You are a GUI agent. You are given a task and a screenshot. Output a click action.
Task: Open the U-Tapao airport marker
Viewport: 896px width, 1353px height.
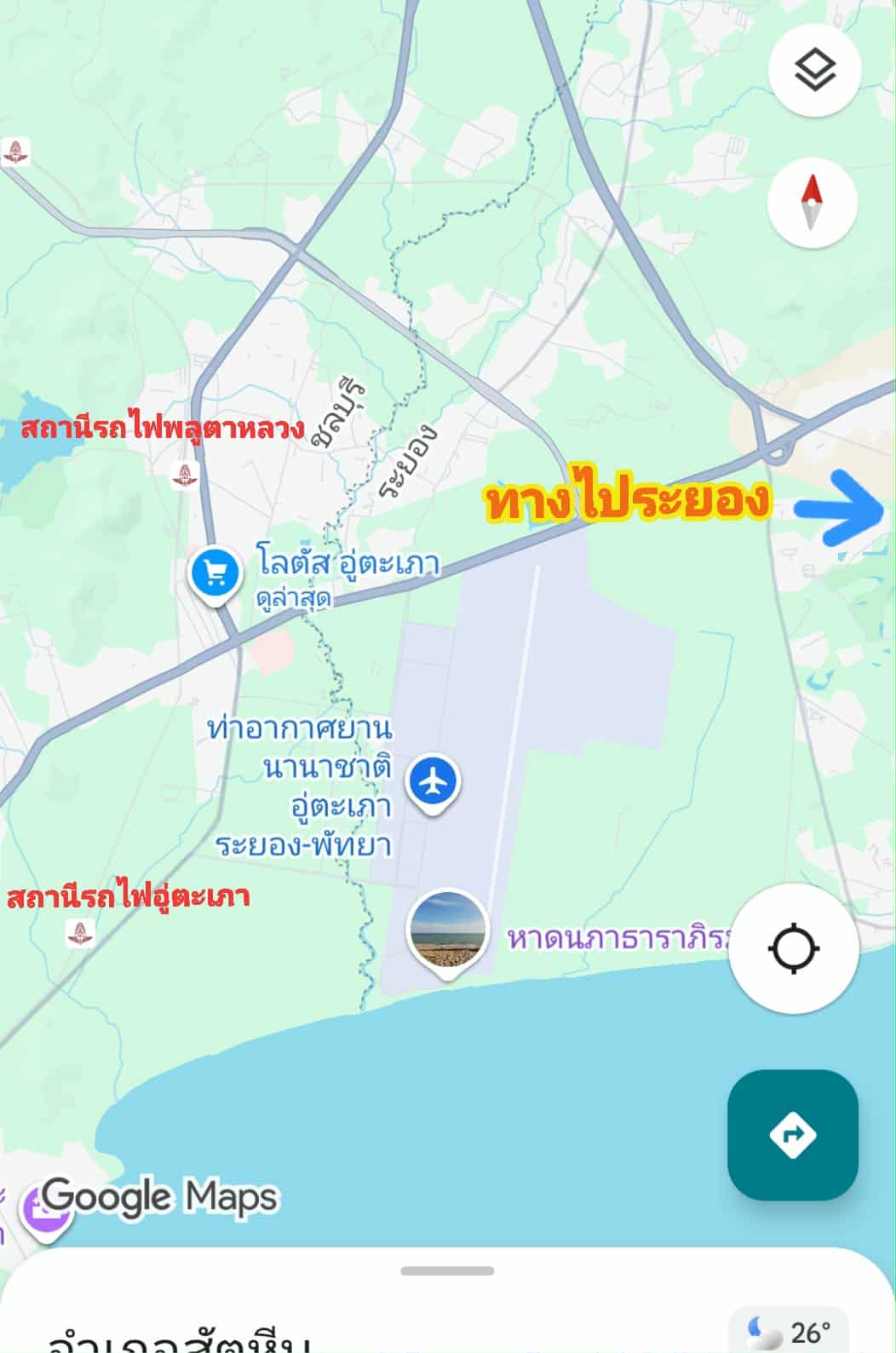tap(434, 780)
